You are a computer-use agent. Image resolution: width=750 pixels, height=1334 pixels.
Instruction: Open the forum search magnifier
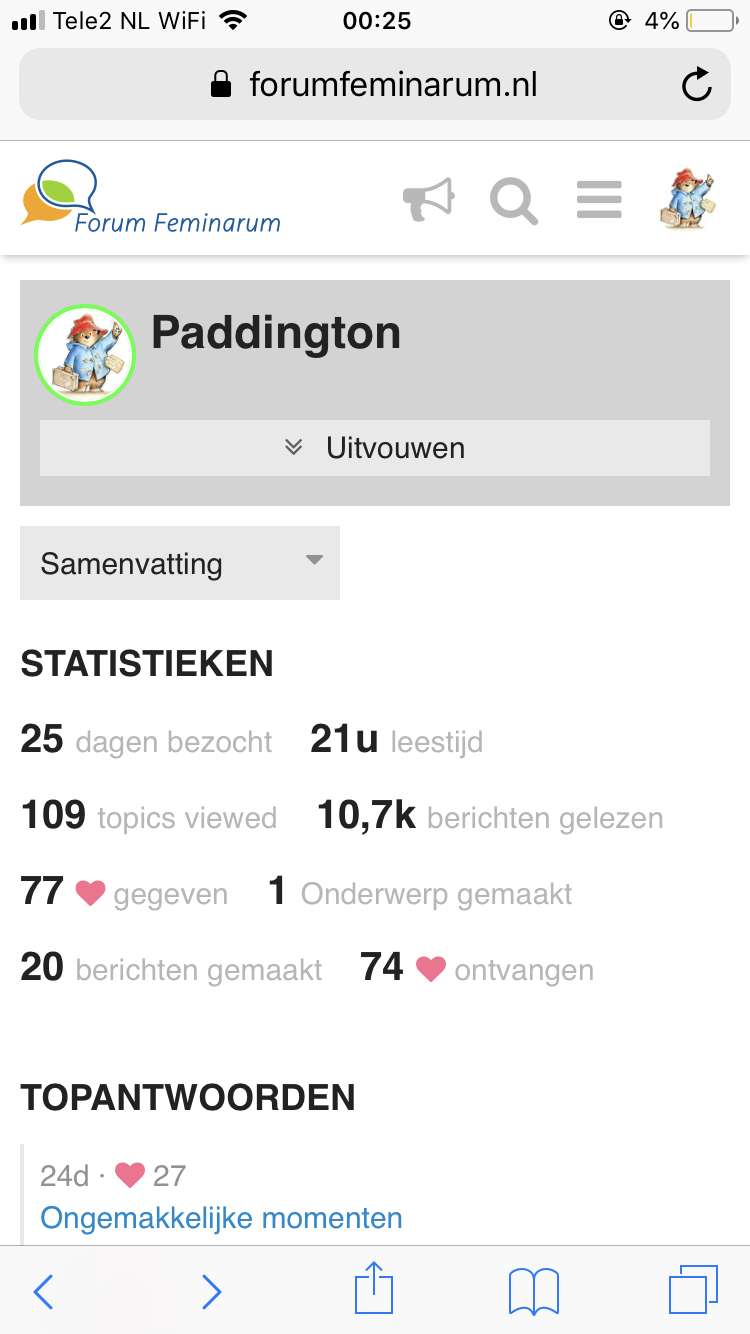514,200
